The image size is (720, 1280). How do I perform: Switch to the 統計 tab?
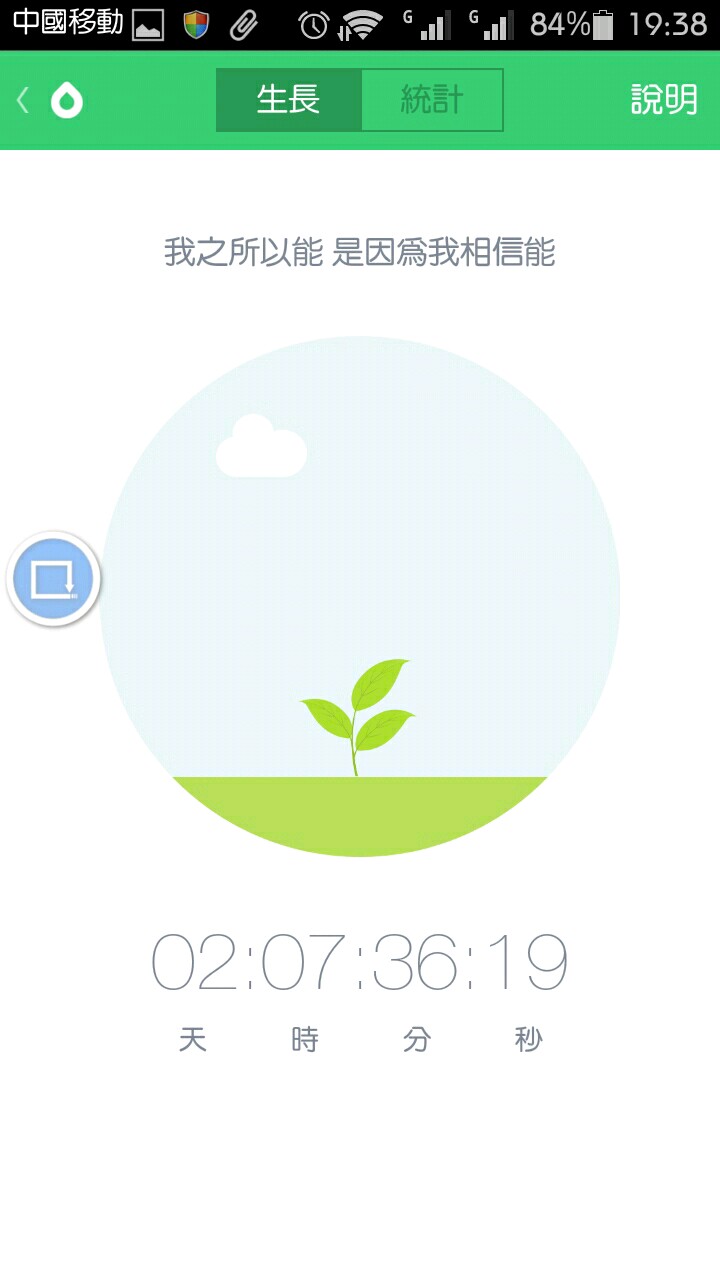click(x=431, y=100)
